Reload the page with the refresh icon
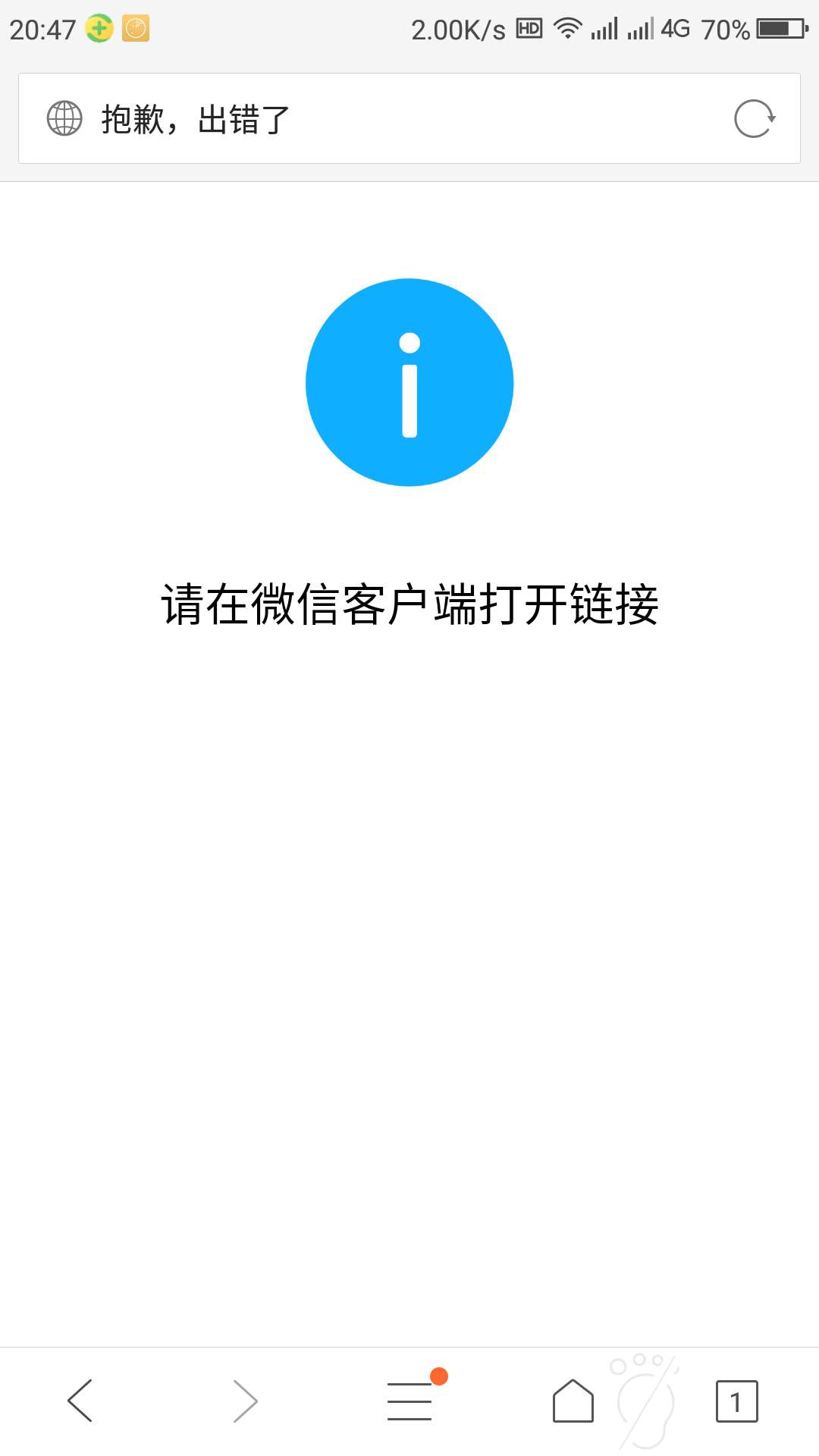The height and width of the screenshot is (1456, 819). [x=755, y=118]
